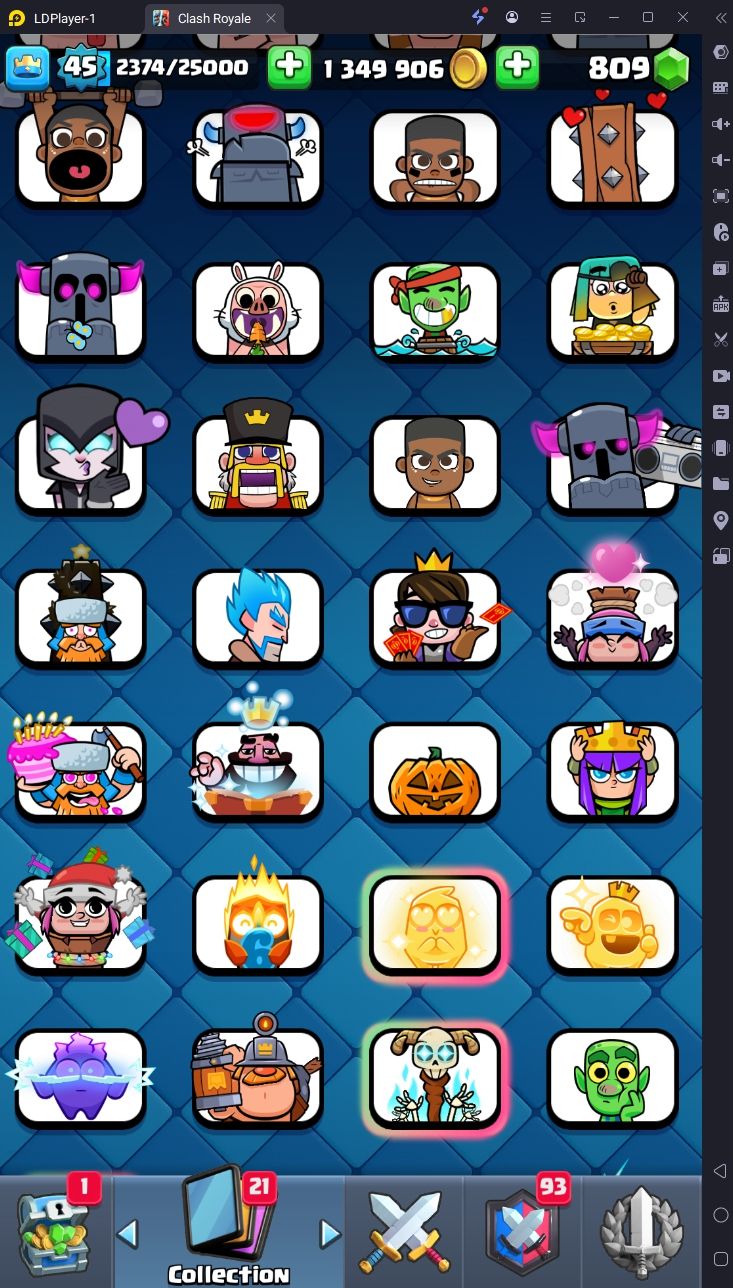Choose the Pekka with boombox emote
Screen dimensions: 733x1288
pyautogui.click(x=612, y=465)
